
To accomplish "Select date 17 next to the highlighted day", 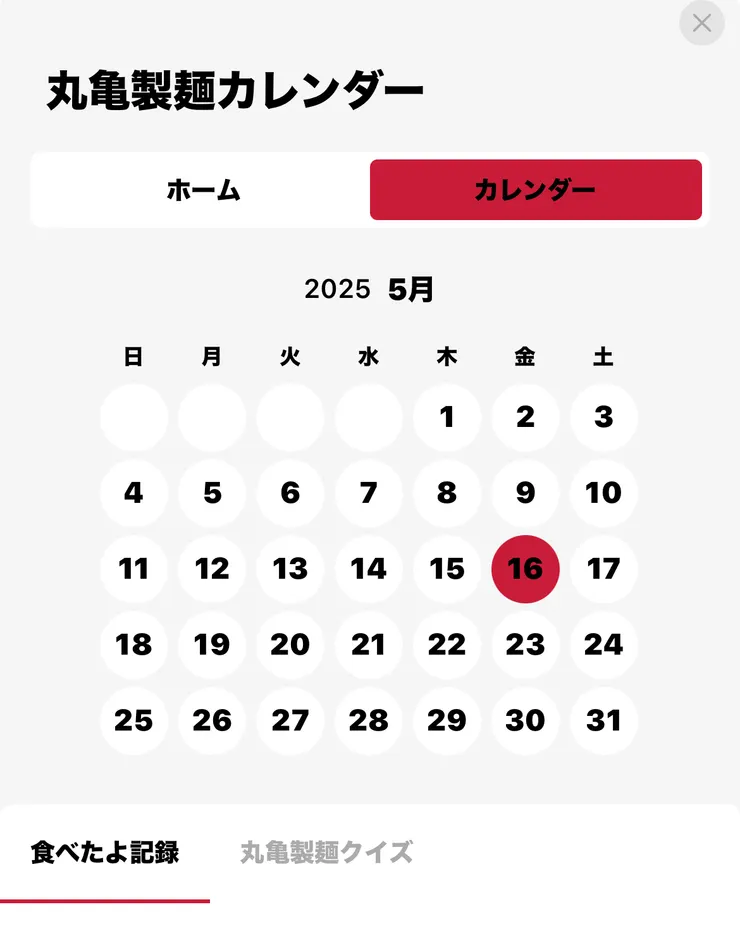I will (603, 569).
